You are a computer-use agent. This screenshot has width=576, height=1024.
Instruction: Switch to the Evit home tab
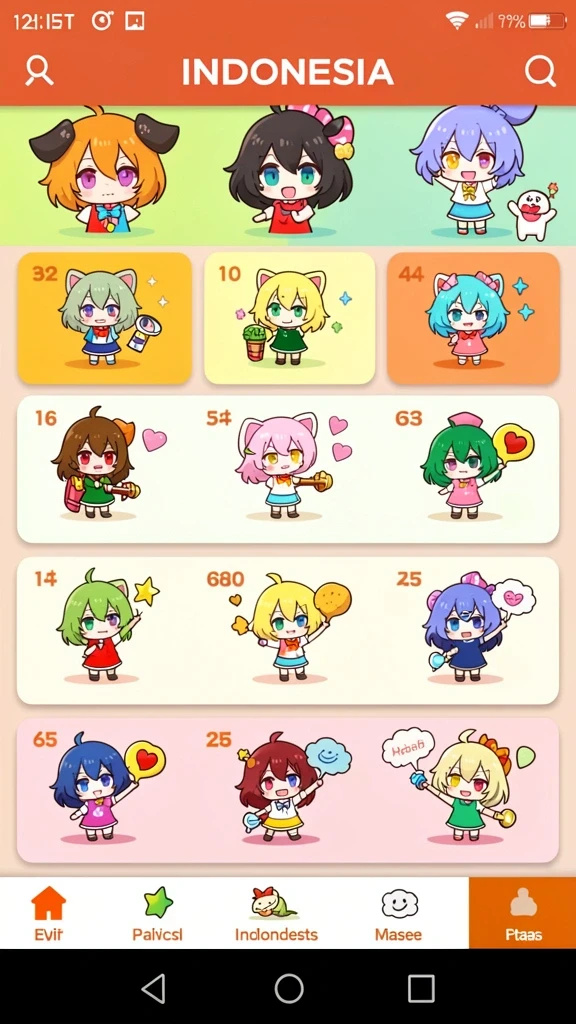point(49,913)
